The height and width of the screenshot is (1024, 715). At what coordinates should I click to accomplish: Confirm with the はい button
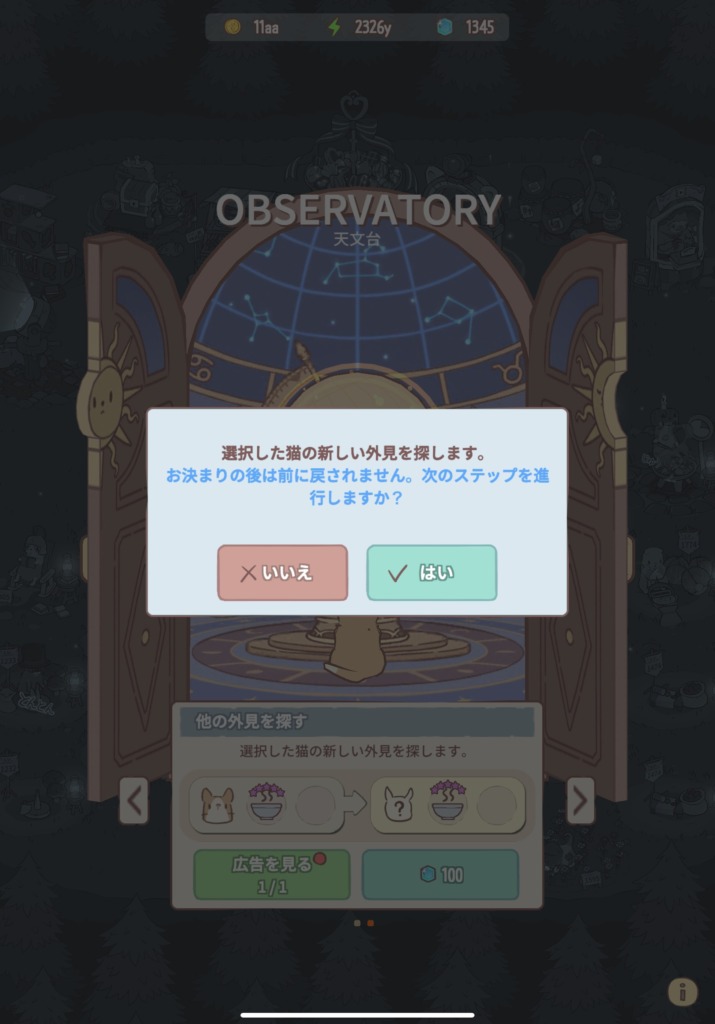pyautogui.click(x=431, y=573)
